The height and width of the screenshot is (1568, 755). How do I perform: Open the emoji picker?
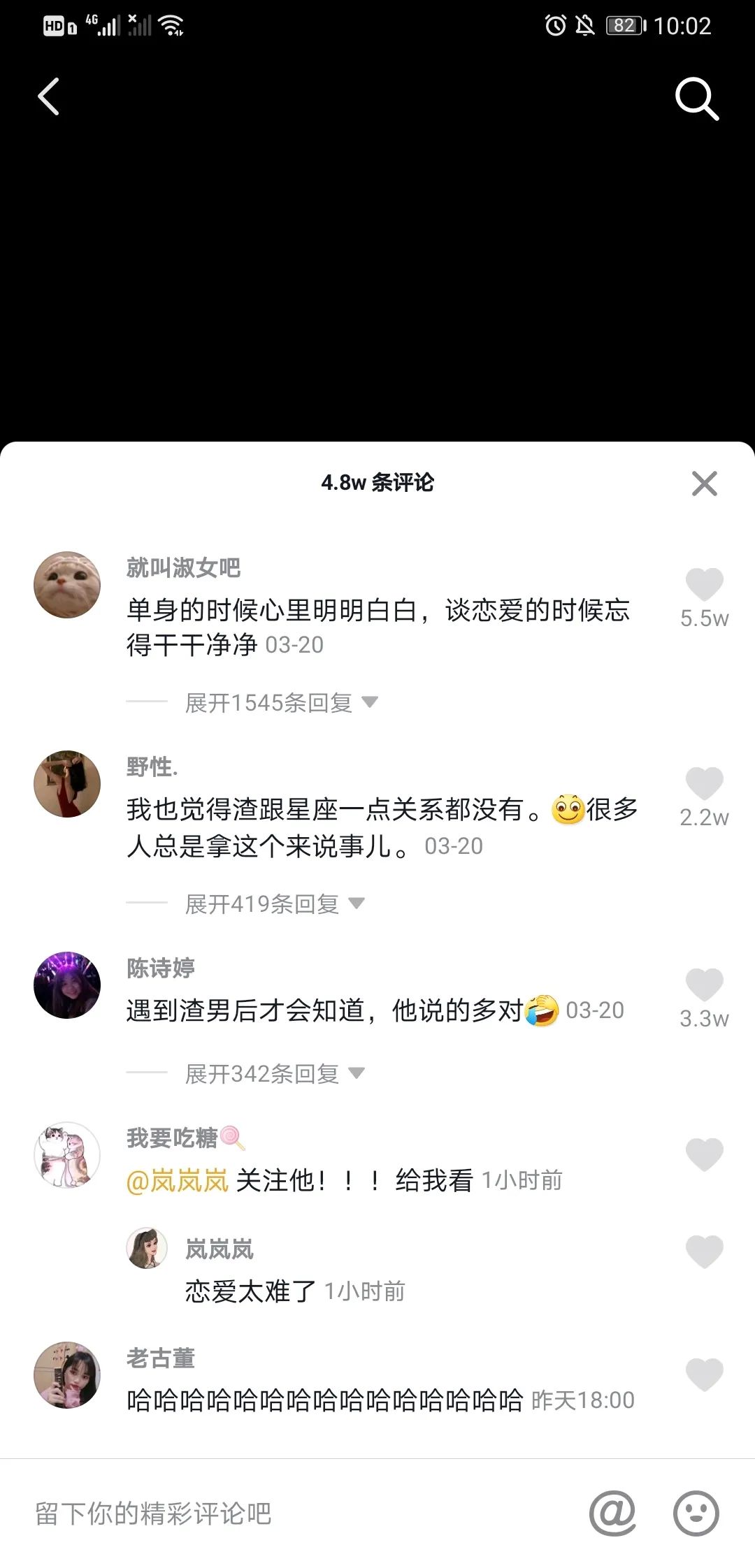(696, 1513)
